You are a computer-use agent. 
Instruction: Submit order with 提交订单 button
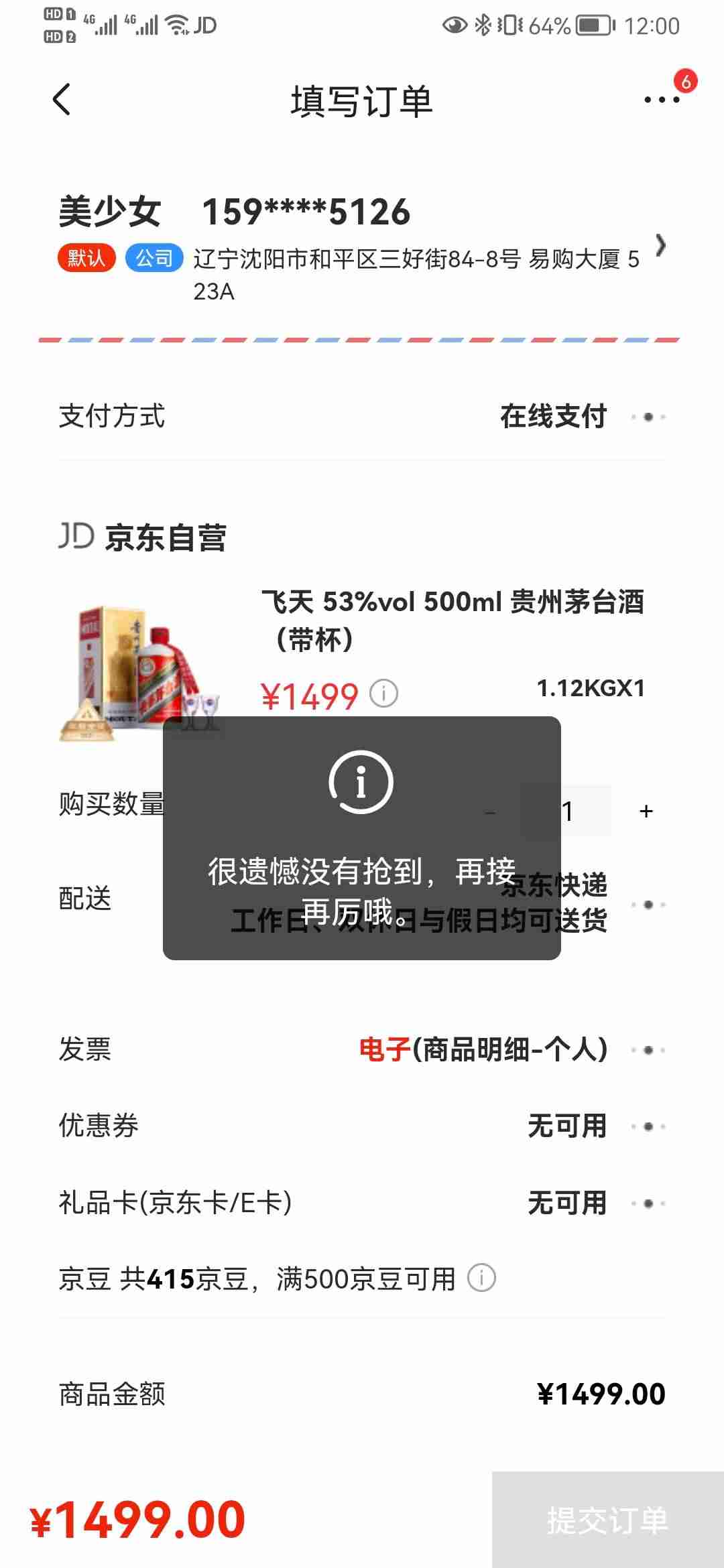point(607,1520)
